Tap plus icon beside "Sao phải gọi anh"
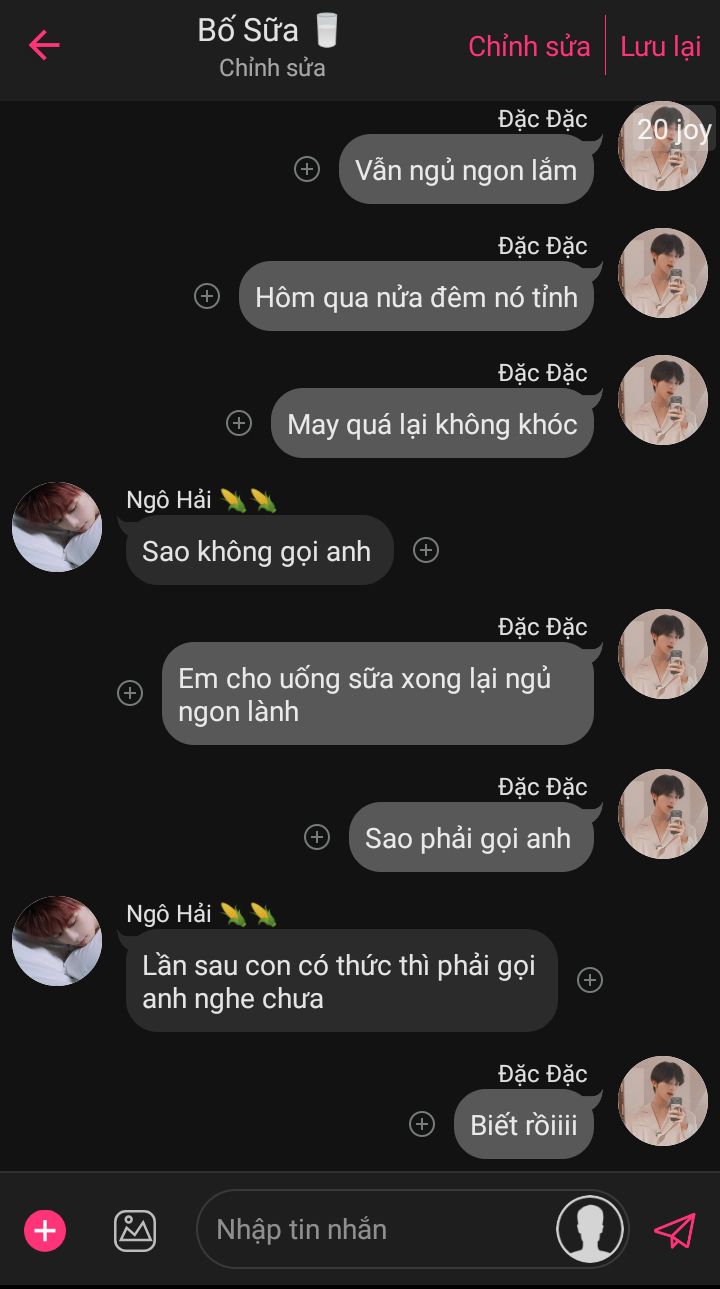The width and height of the screenshot is (720, 1289). [x=317, y=837]
